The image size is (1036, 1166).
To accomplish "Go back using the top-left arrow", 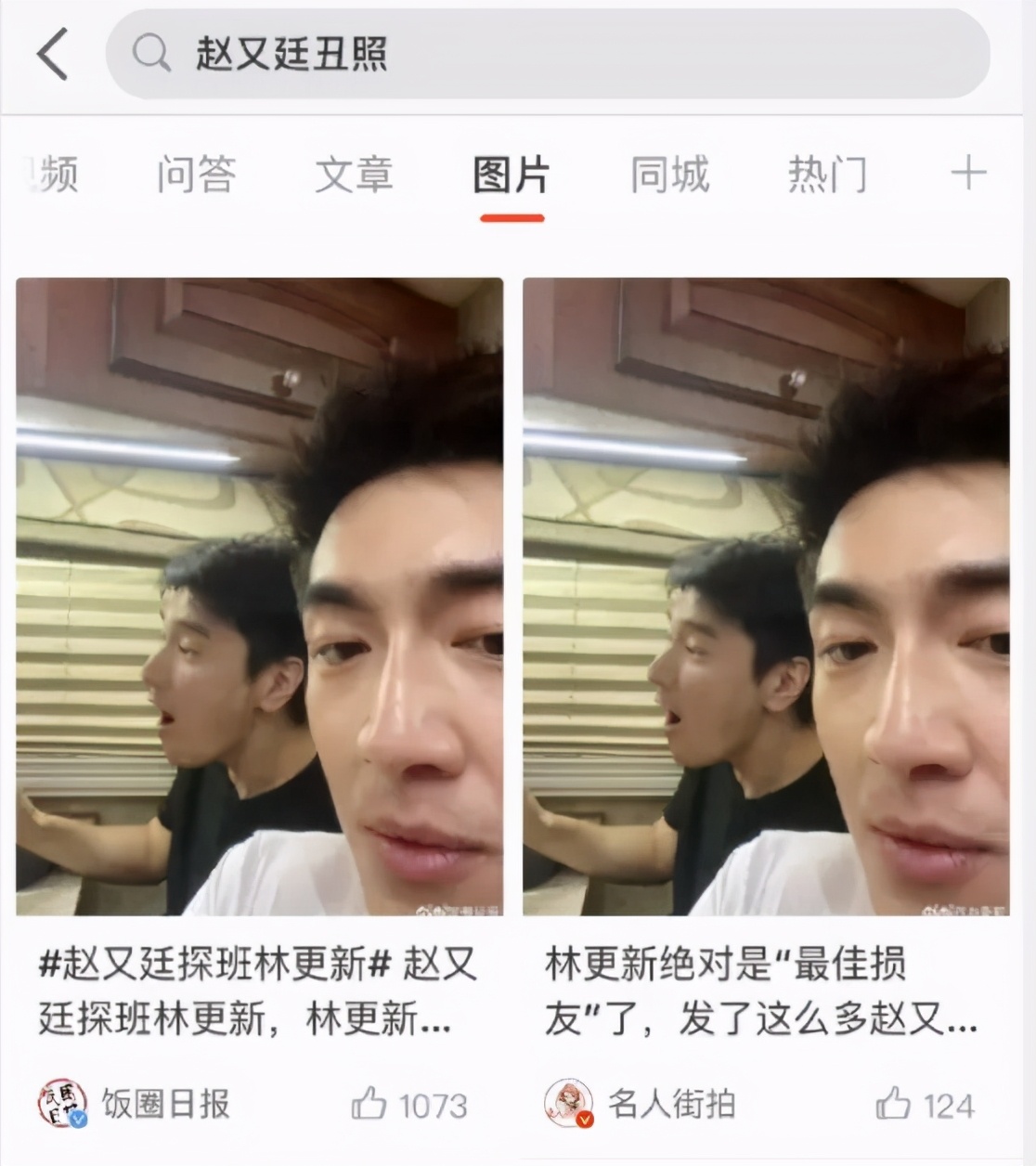I will coord(53,54).
